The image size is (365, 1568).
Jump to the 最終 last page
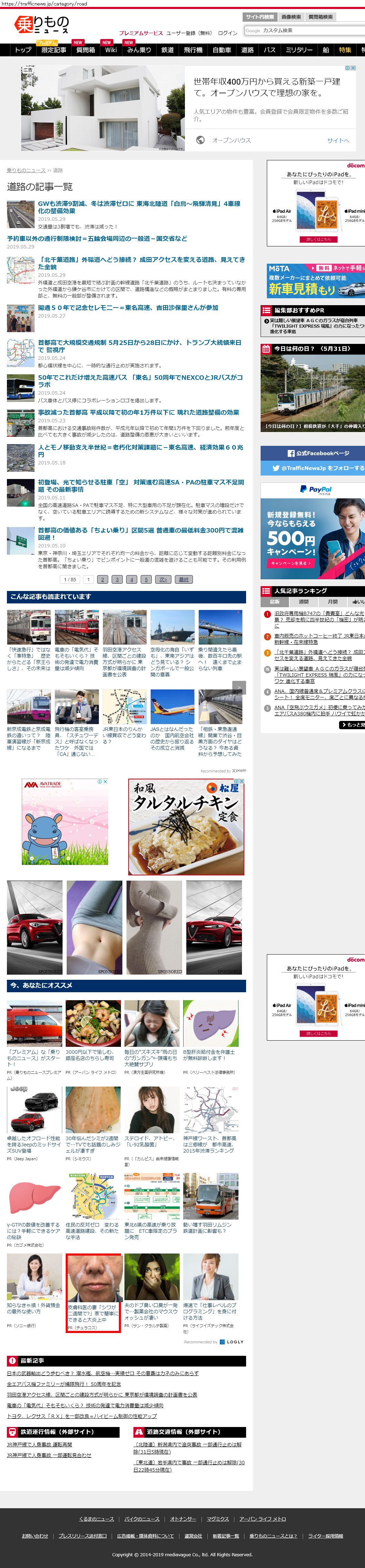point(184,580)
